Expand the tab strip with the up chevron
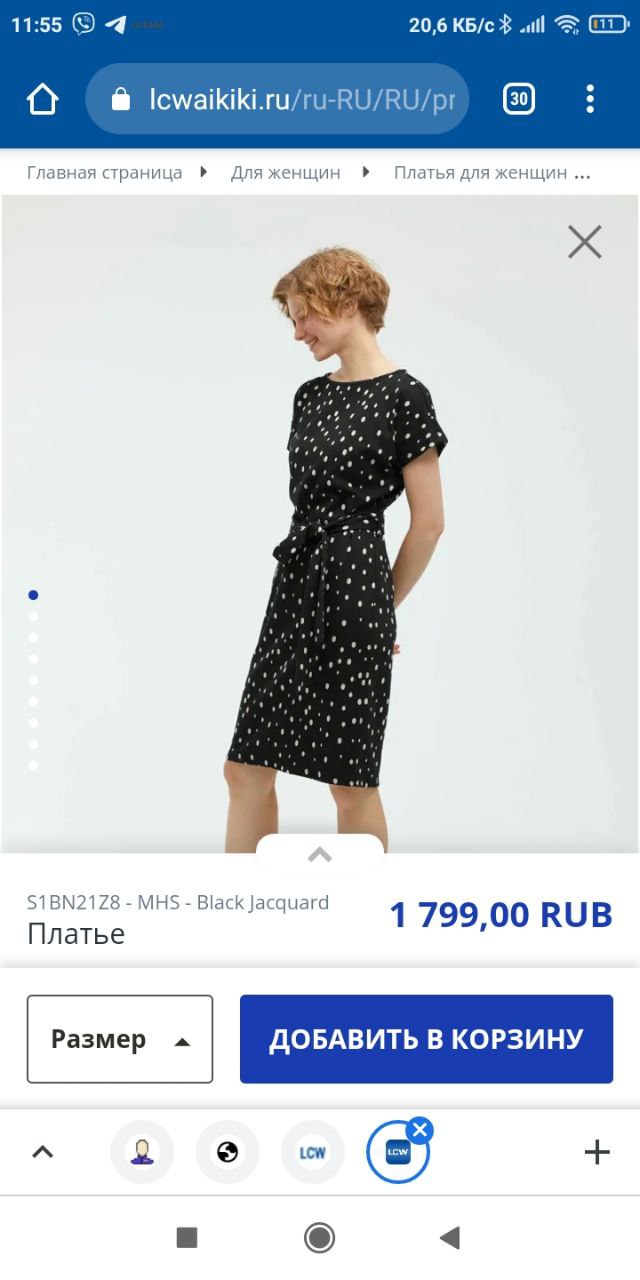 [x=42, y=1152]
